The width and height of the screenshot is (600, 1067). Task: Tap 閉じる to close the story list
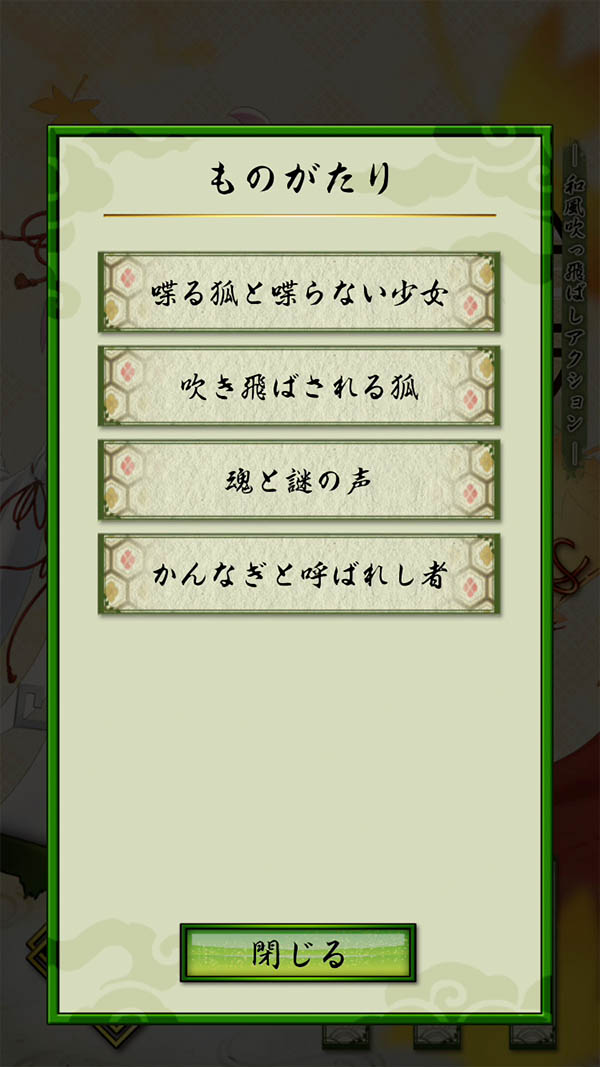tap(298, 953)
